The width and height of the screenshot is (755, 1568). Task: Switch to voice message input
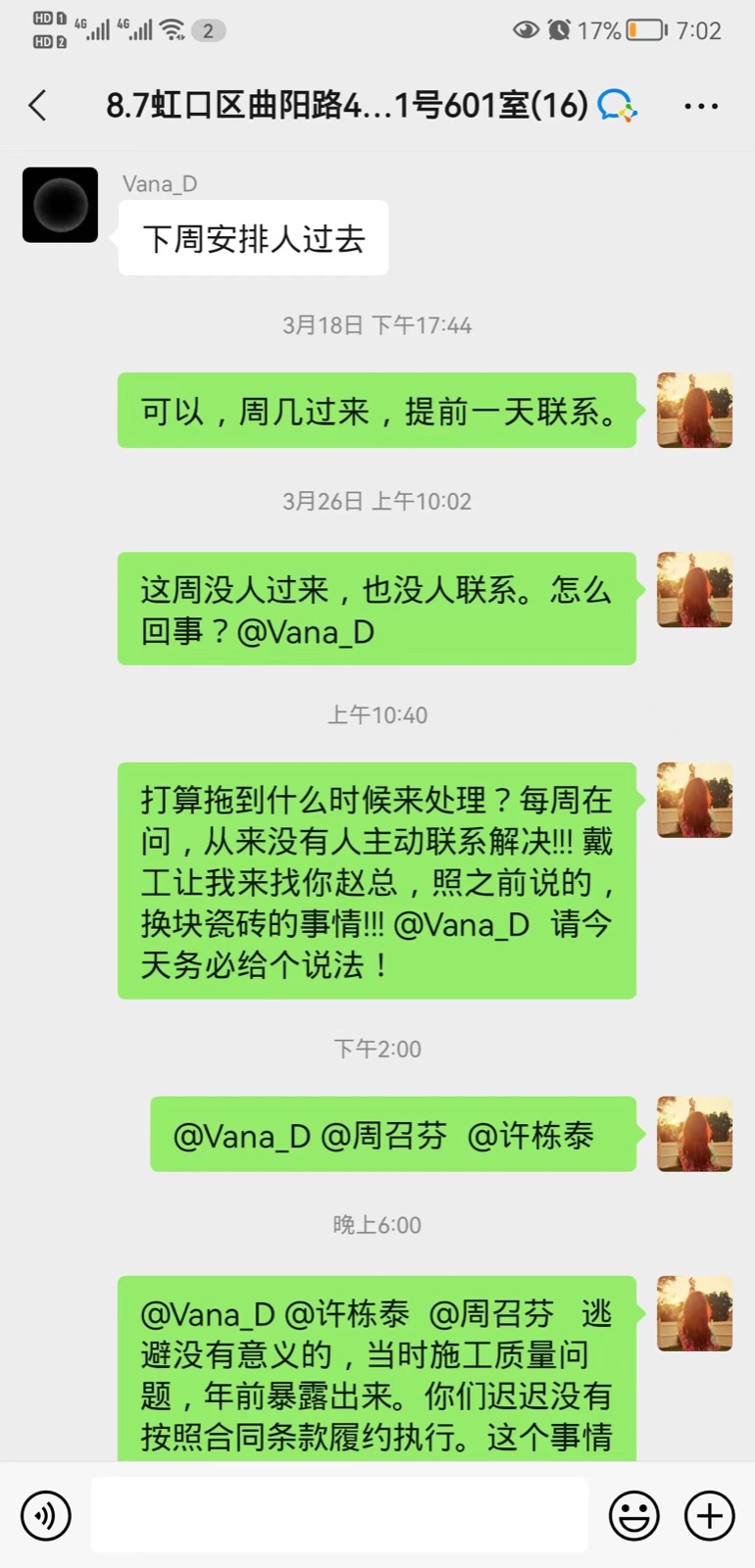[x=46, y=1515]
